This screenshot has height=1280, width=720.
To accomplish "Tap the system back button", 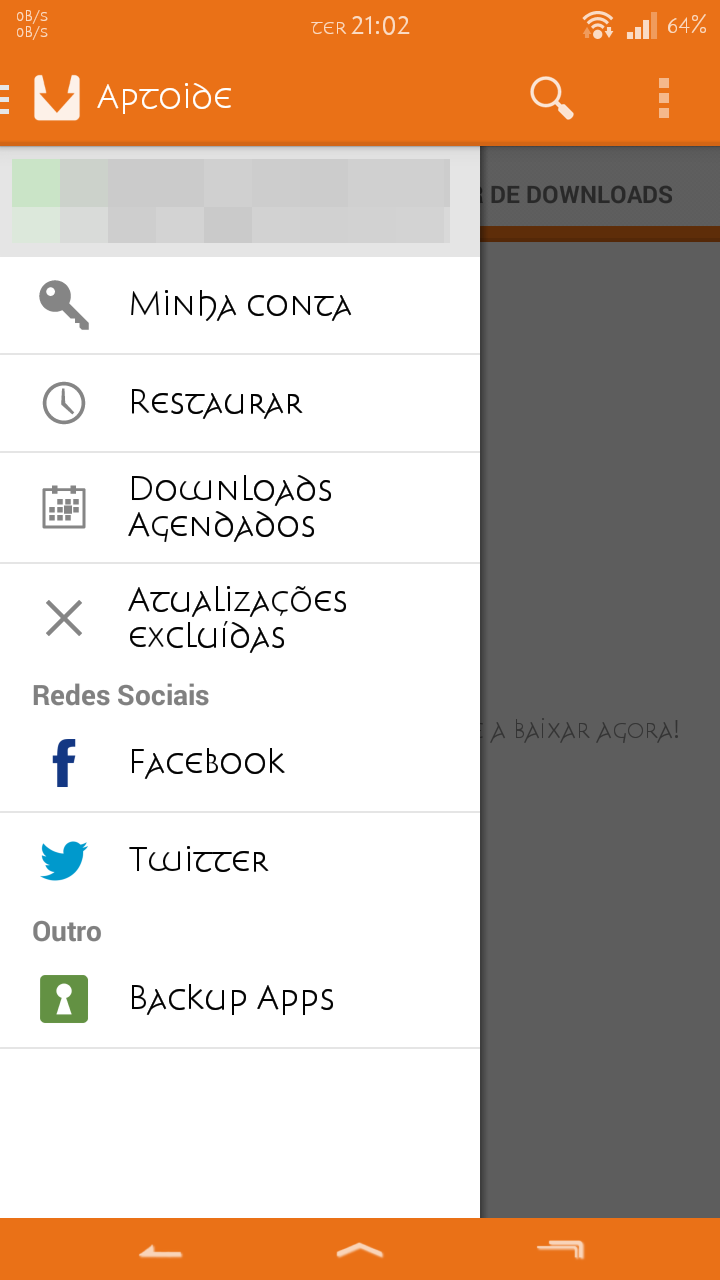I will click(160, 1250).
